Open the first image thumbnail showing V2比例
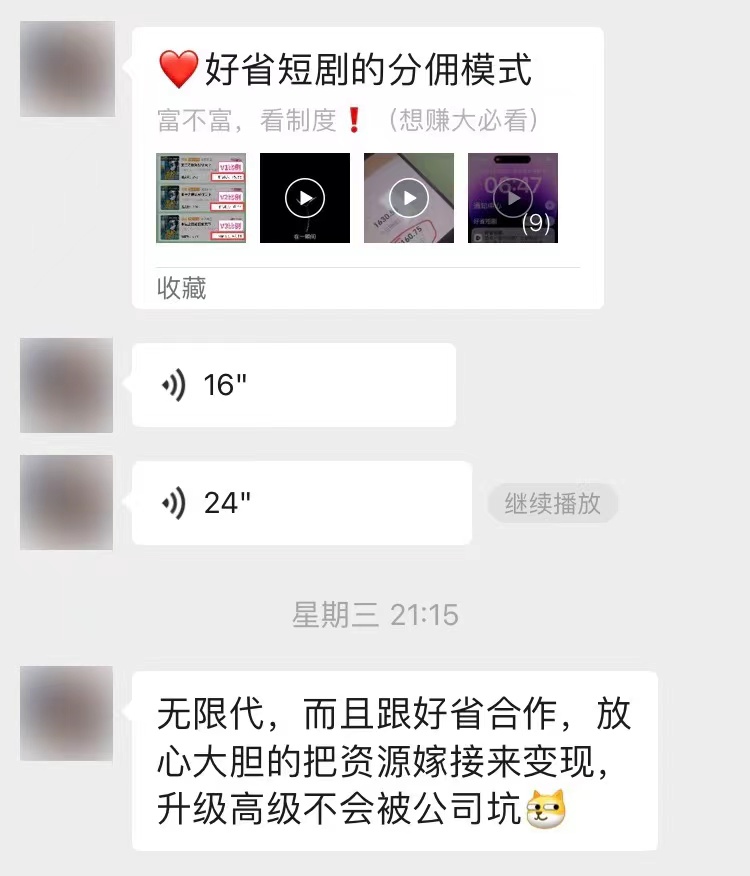 (200, 197)
